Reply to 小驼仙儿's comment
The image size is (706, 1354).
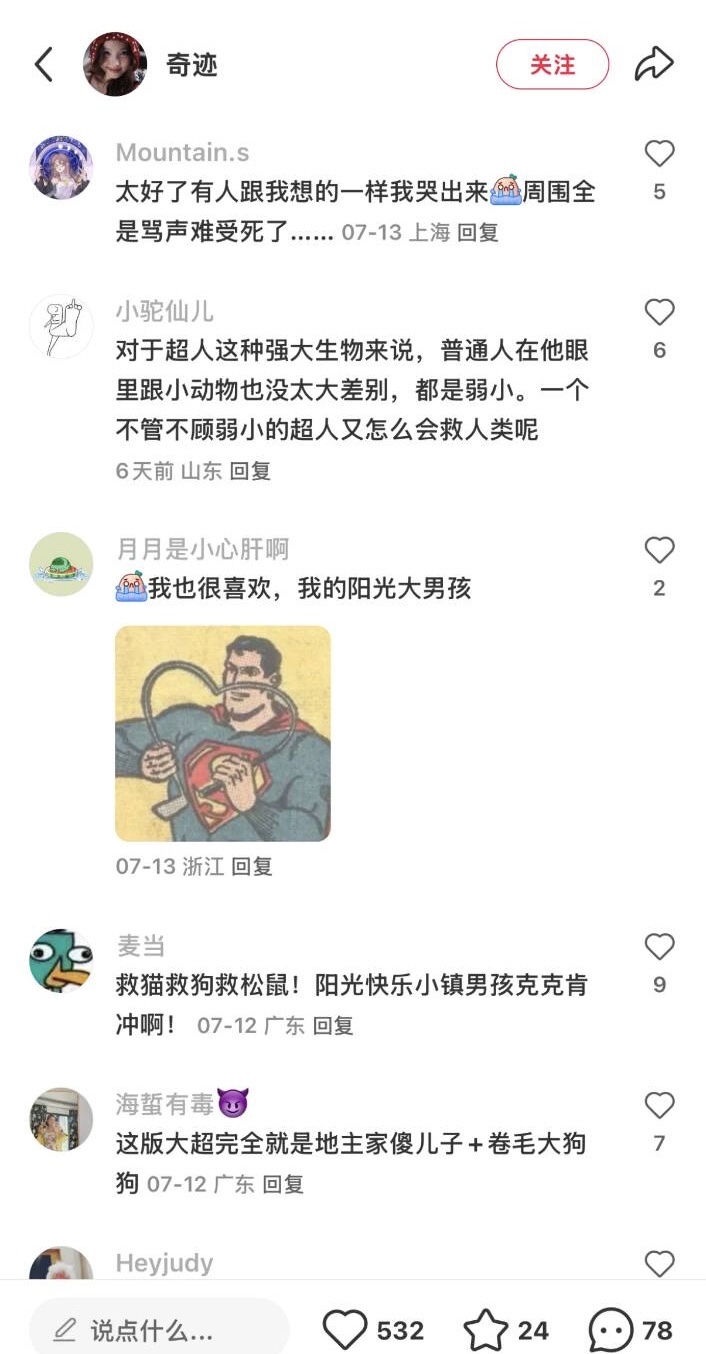point(250,471)
